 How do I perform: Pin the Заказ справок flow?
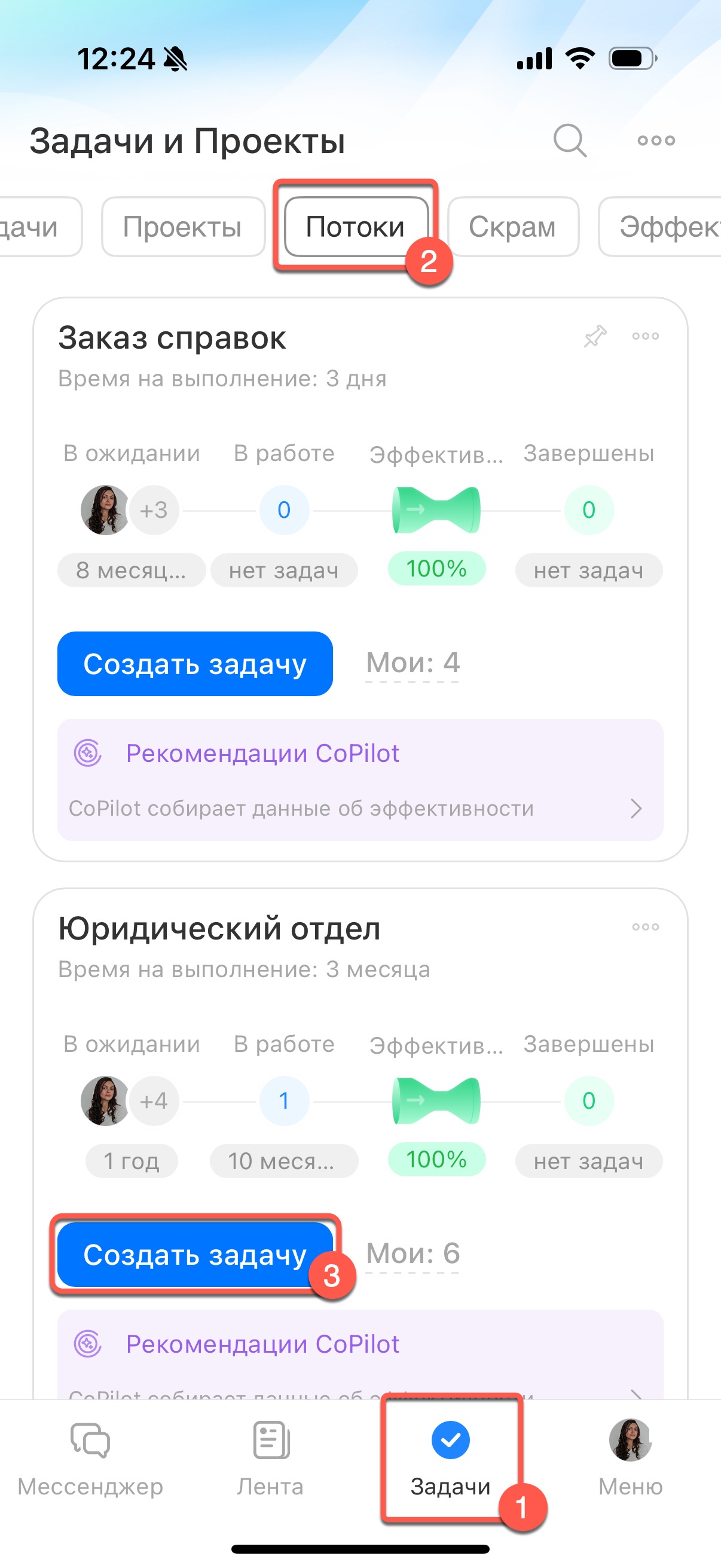coord(595,336)
